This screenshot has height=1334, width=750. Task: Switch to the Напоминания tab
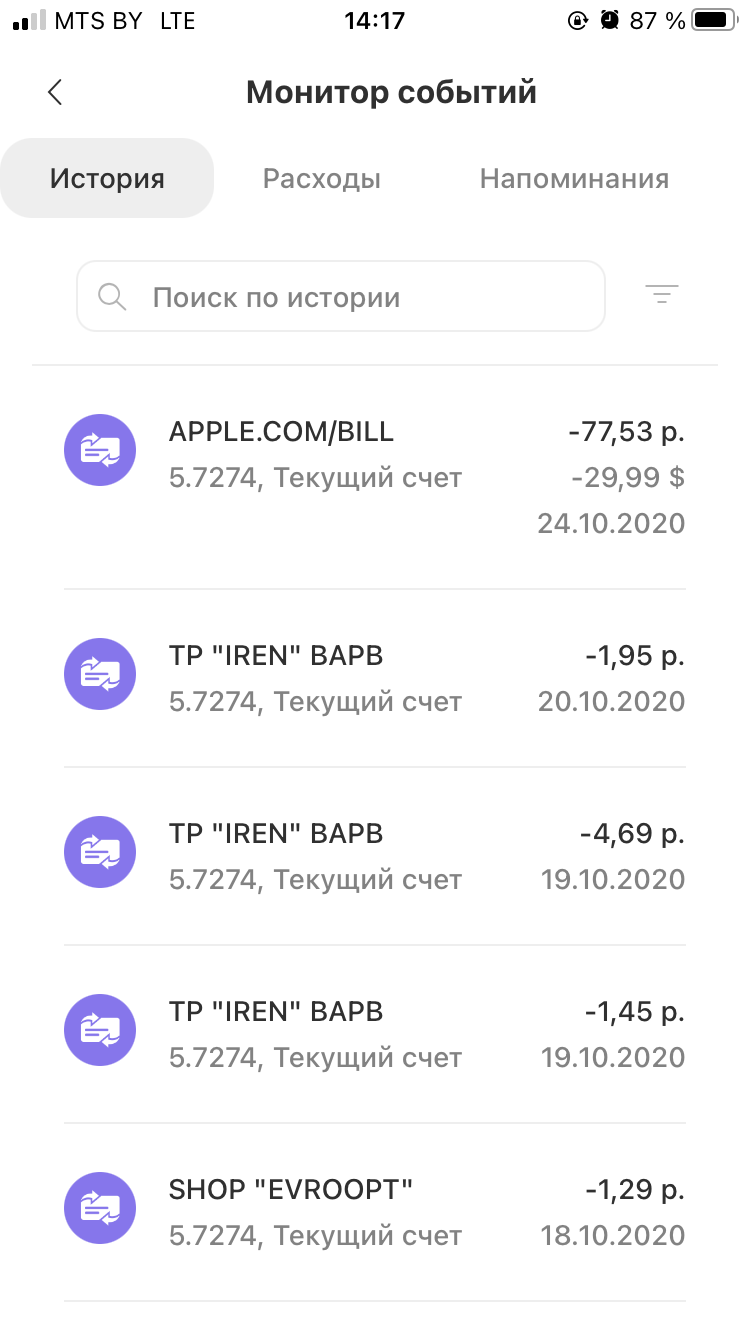574,179
